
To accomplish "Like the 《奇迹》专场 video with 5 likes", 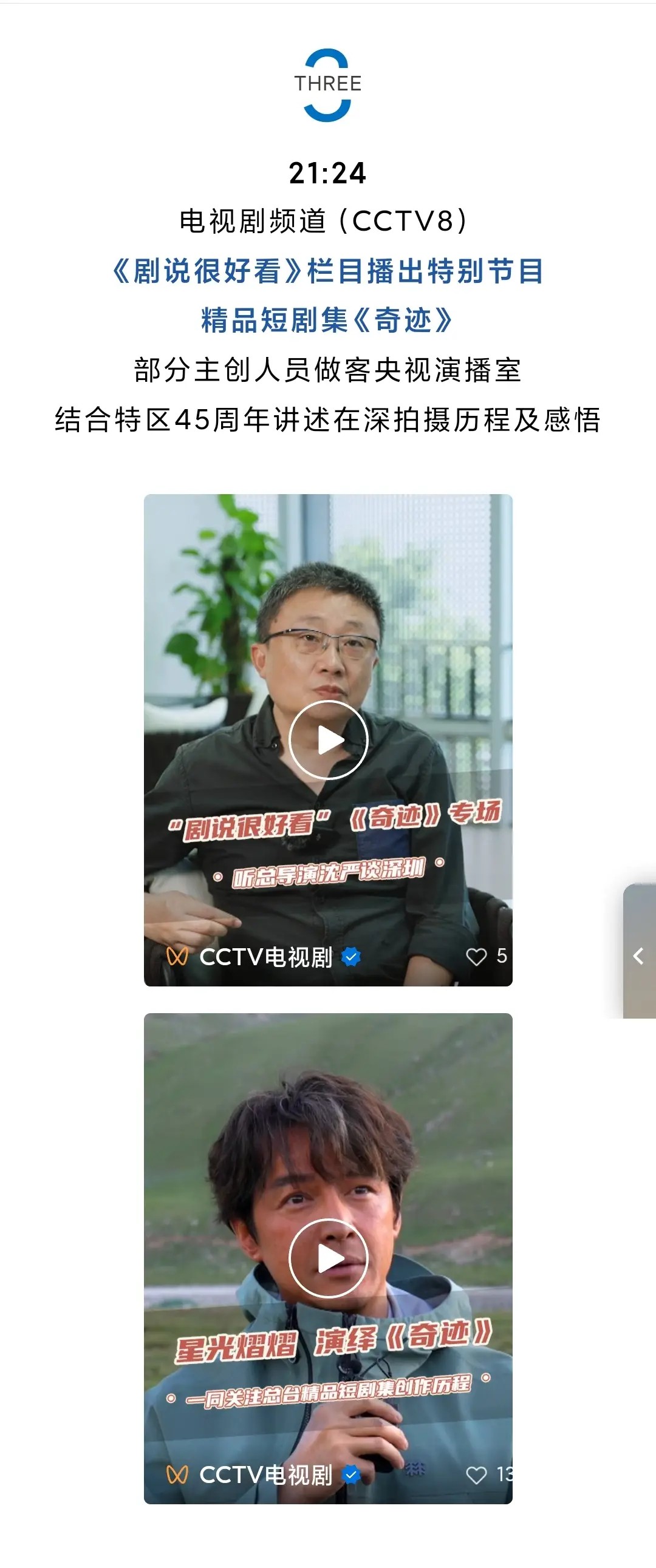I will (476, 957).
